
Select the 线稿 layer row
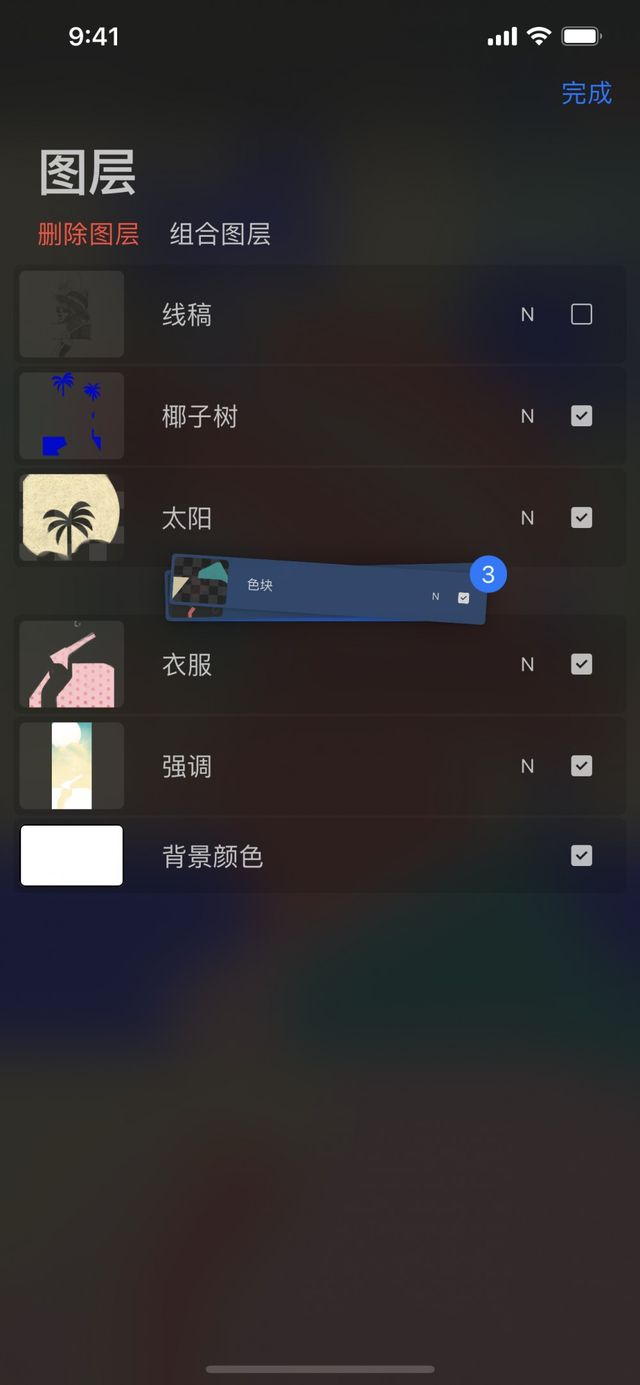(300, 315)
